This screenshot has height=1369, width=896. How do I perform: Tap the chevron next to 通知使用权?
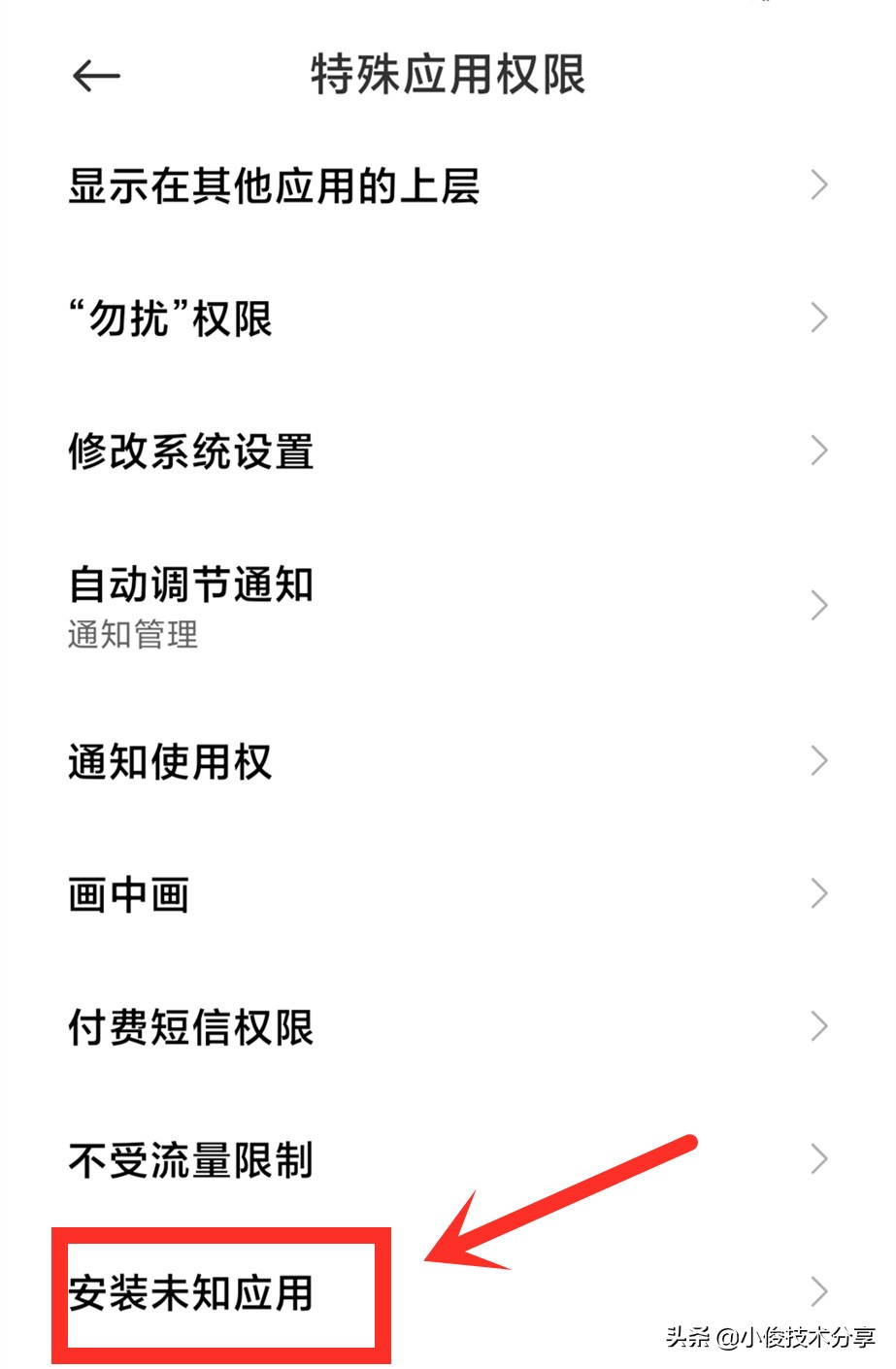pos(818,761)
